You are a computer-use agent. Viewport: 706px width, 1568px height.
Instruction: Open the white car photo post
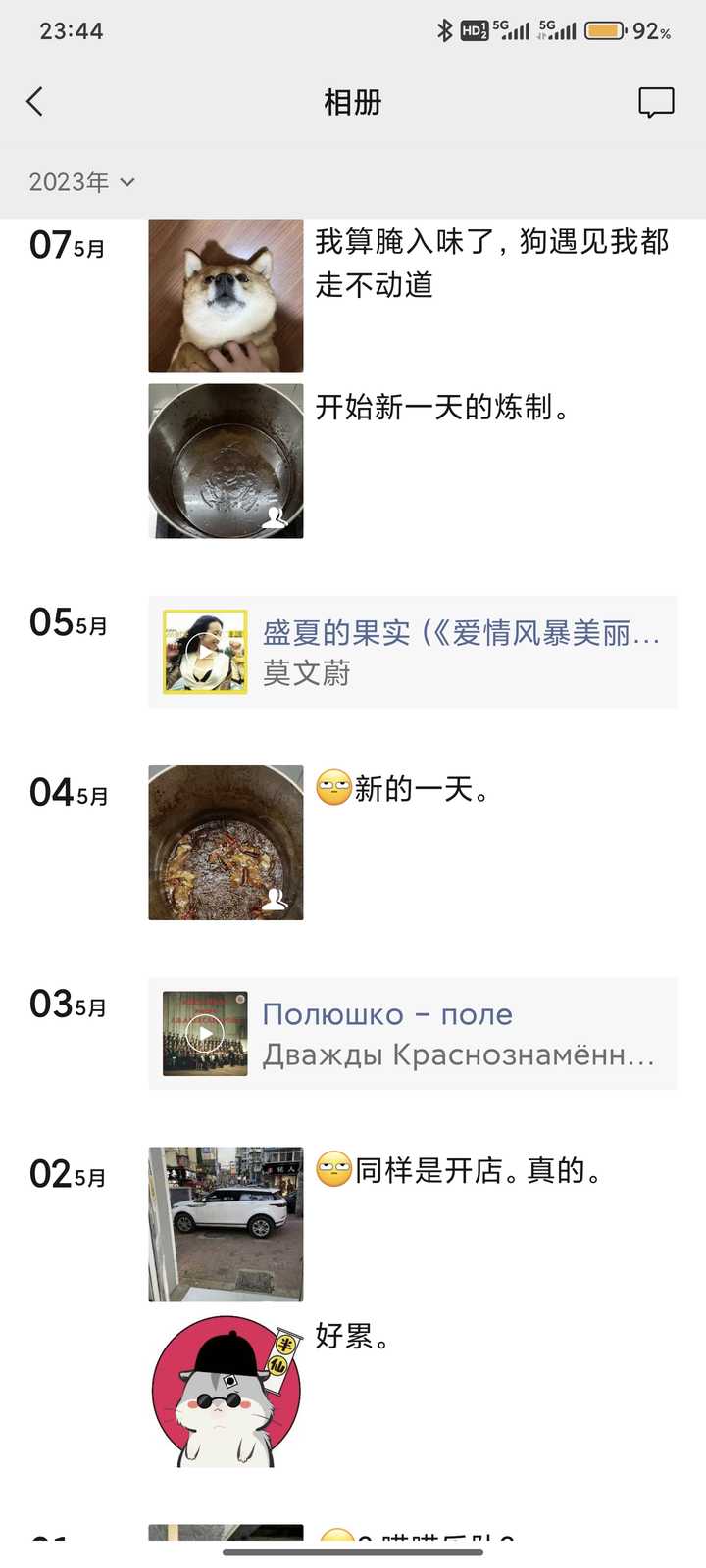point(226,1224)
